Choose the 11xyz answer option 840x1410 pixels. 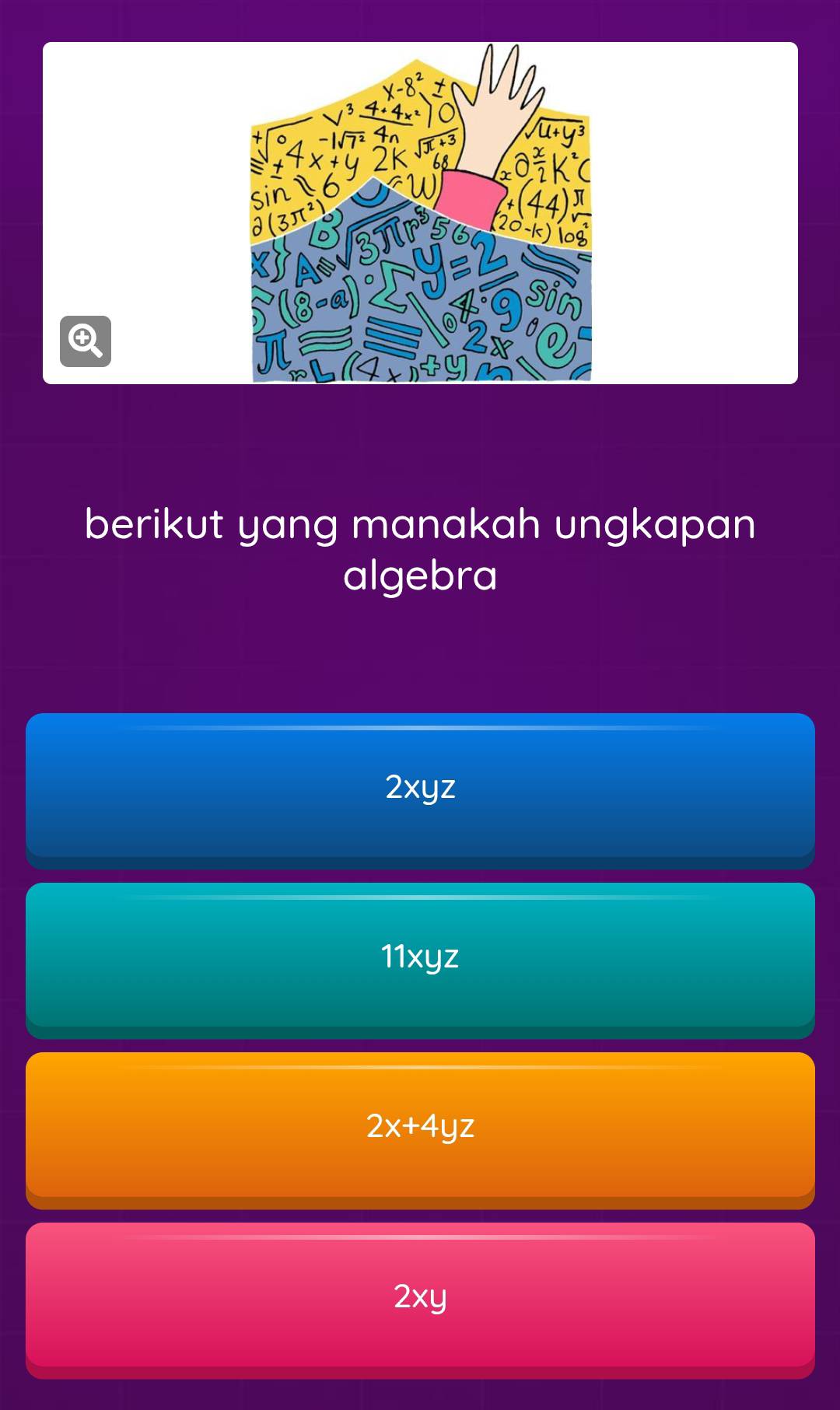tap(420, 957)
